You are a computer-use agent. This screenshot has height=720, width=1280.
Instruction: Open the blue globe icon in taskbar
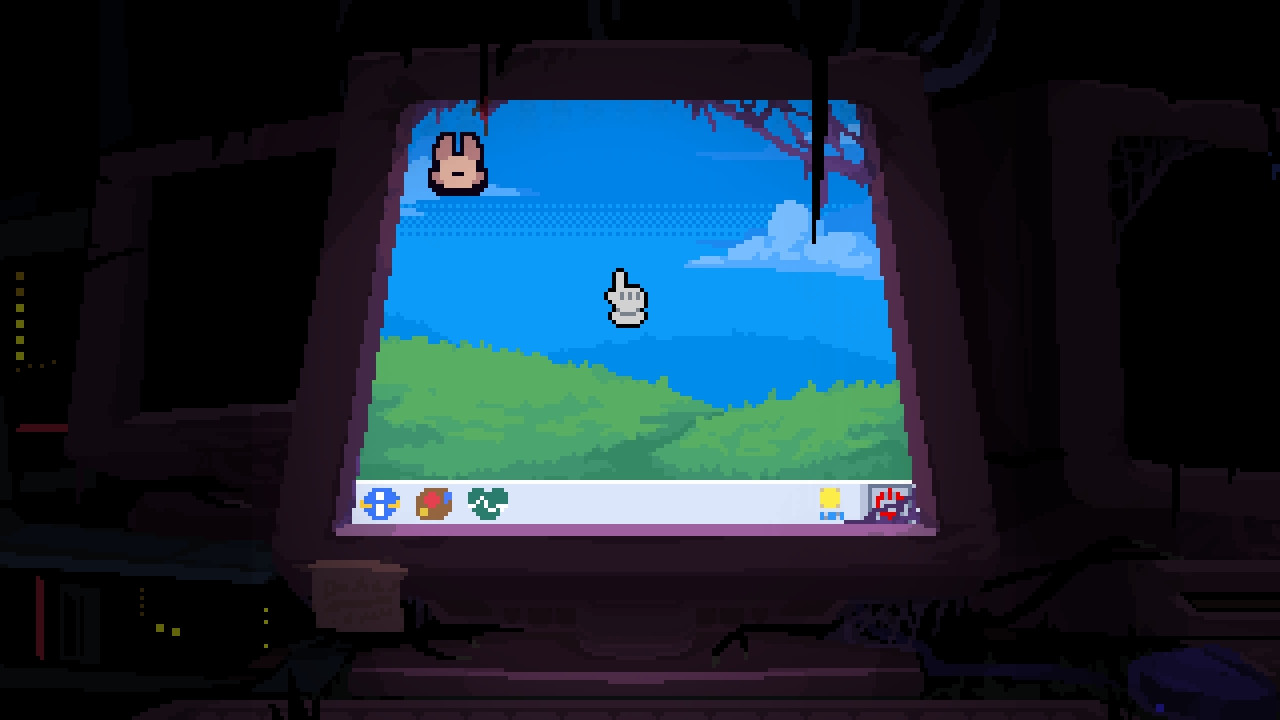(x=380, y=503)
